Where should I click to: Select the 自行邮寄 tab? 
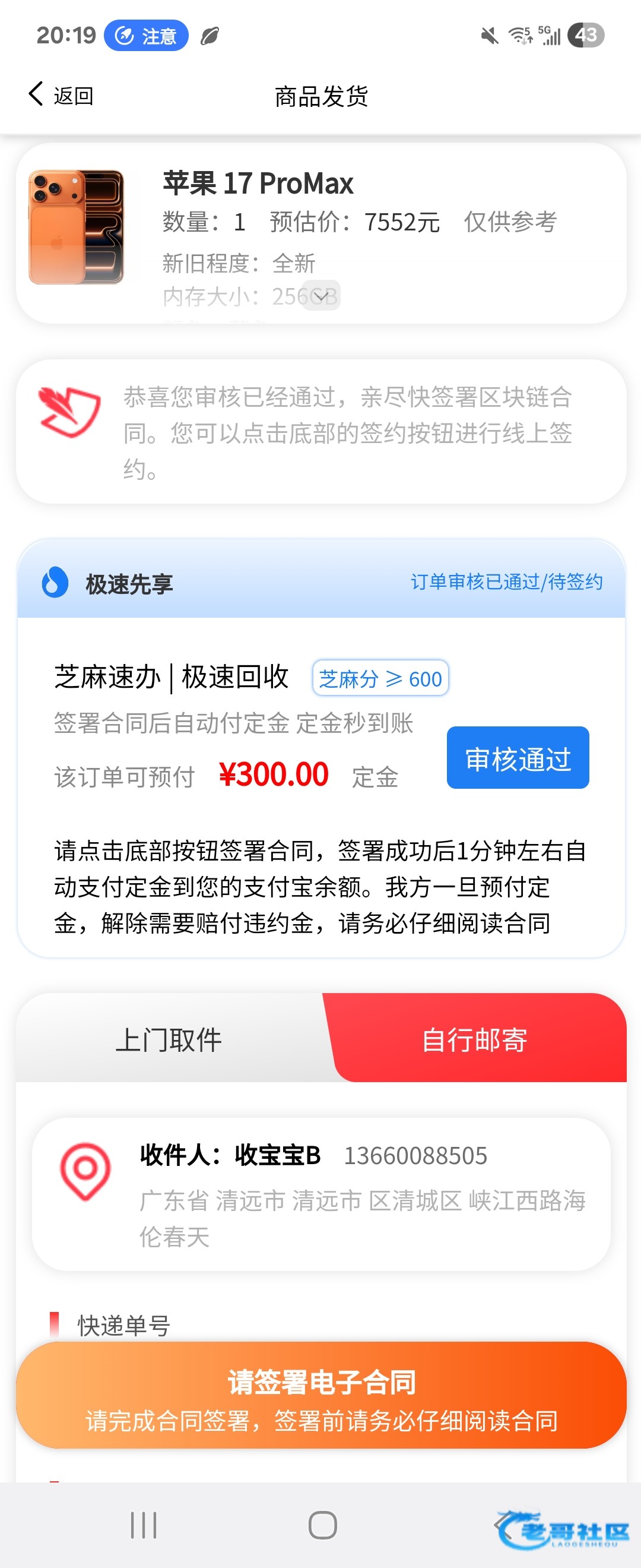pos(475,1039)
